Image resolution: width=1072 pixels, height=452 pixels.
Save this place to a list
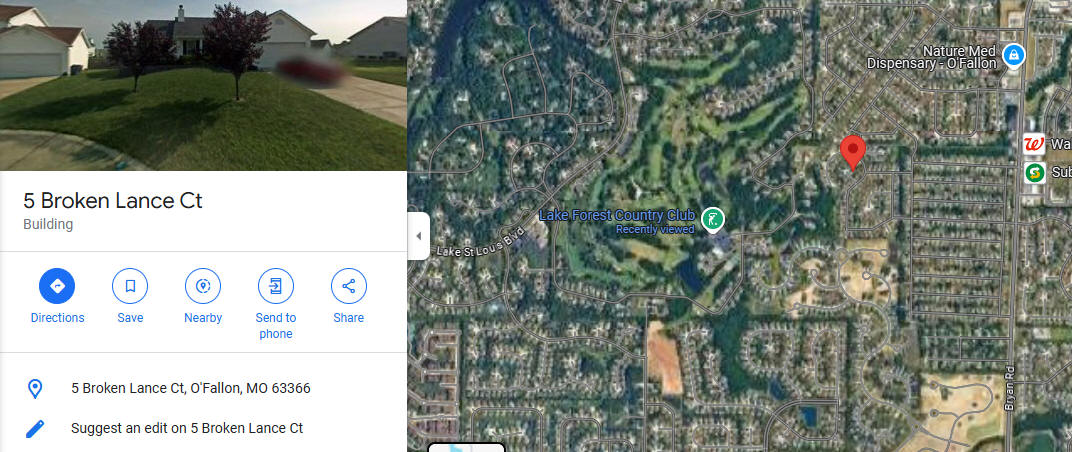(x=130, y=286)
